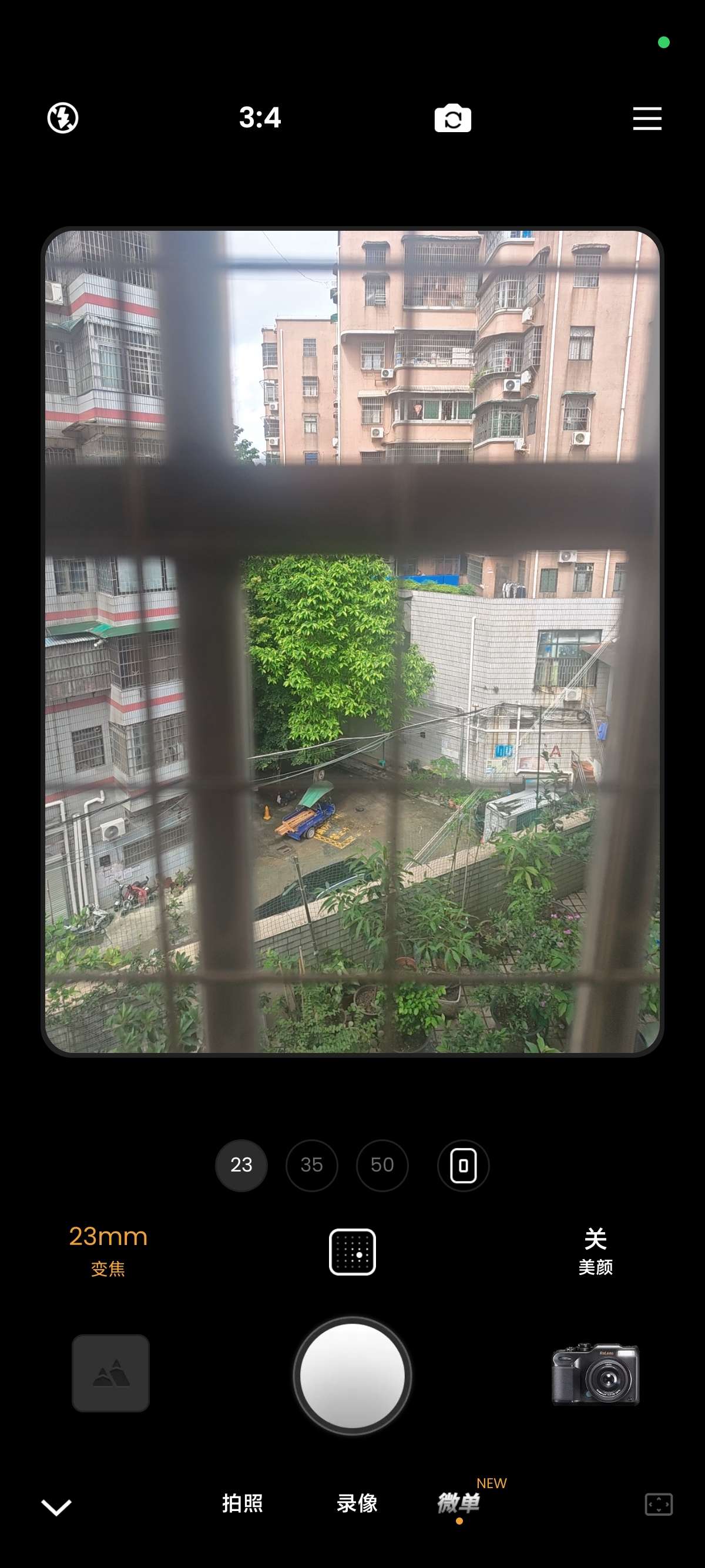The width and height of the screenshot is (705, 1568).
Task: Tap the dotted grid filter icon
Action: click(352, 1251)
